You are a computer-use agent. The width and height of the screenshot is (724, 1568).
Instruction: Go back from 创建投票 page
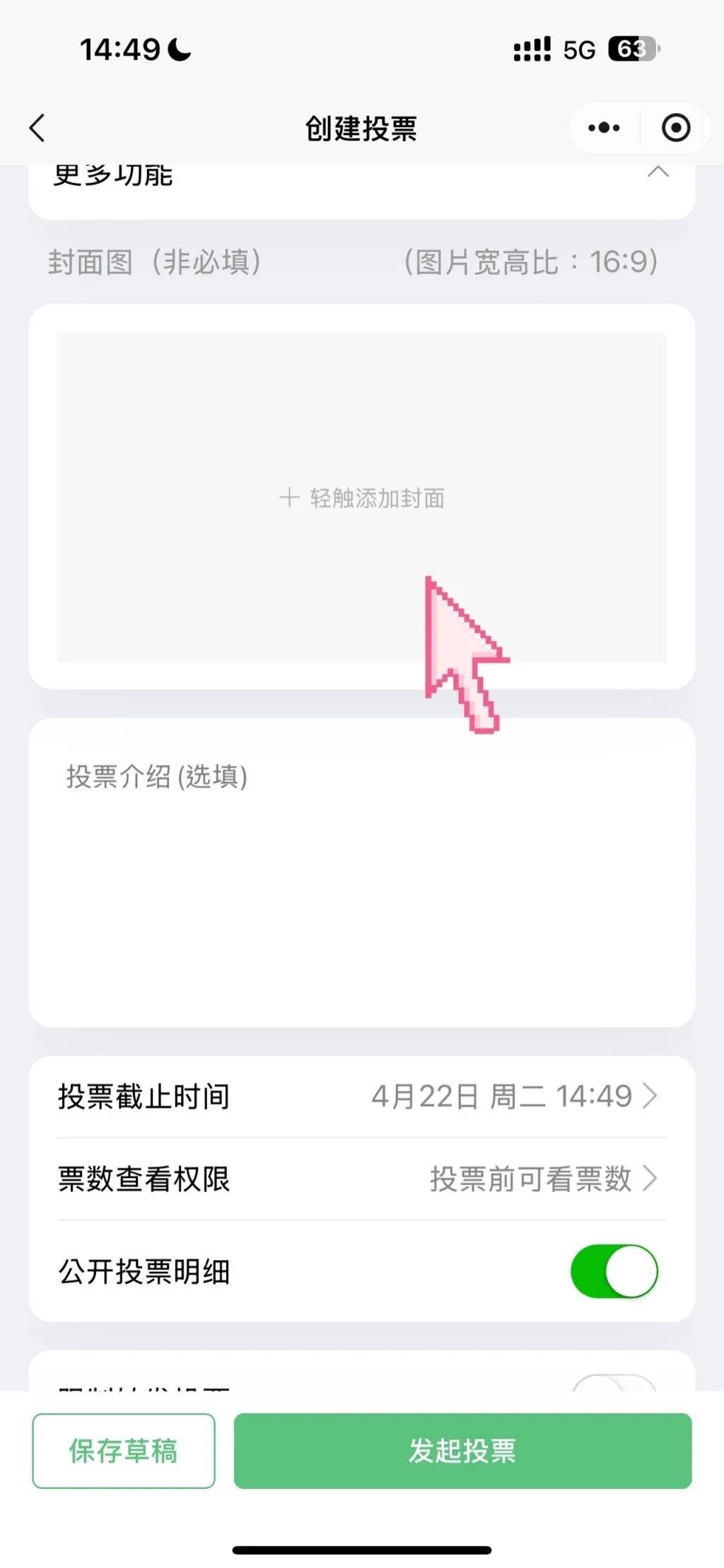click(x=38, y=128)
